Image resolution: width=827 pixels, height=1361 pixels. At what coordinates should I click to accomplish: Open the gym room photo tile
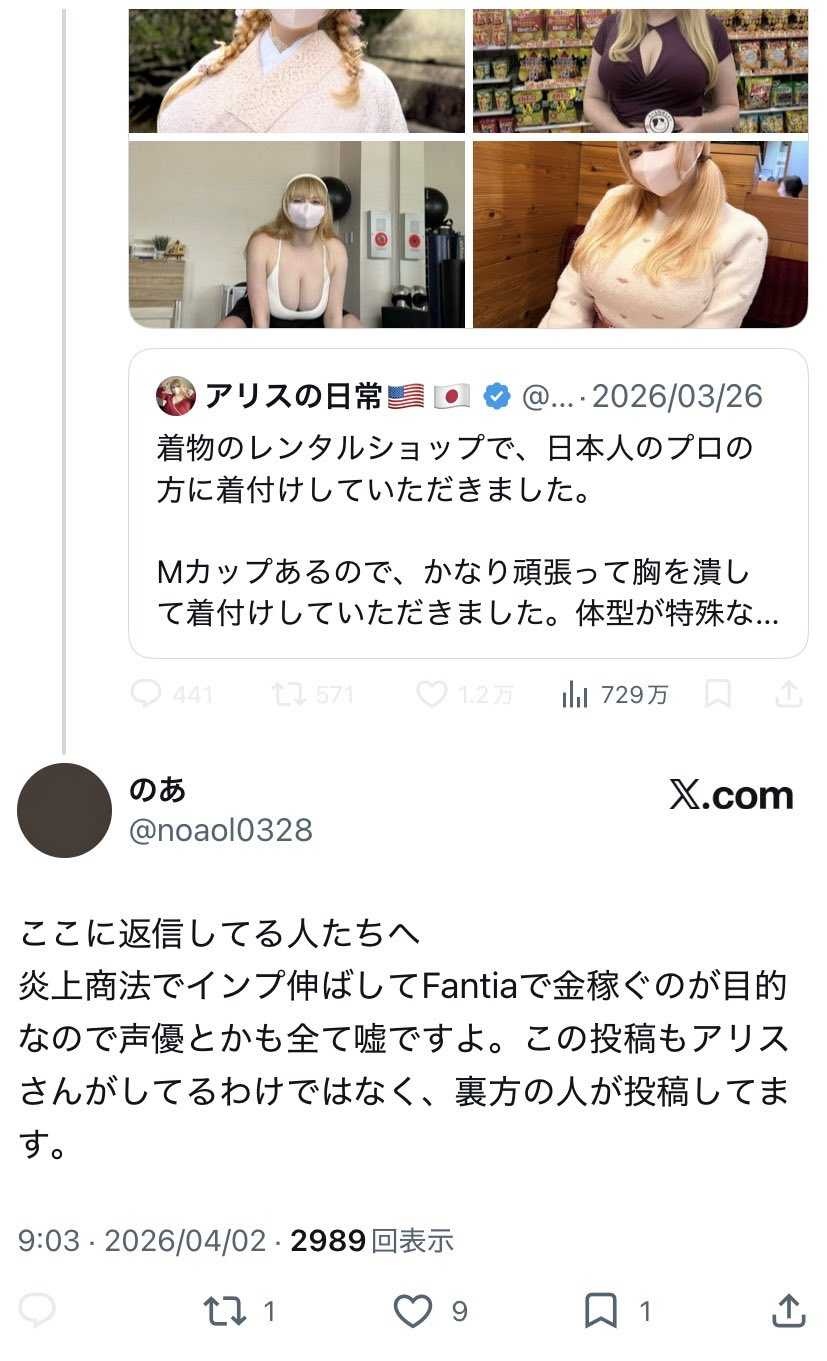click(296, 234)
